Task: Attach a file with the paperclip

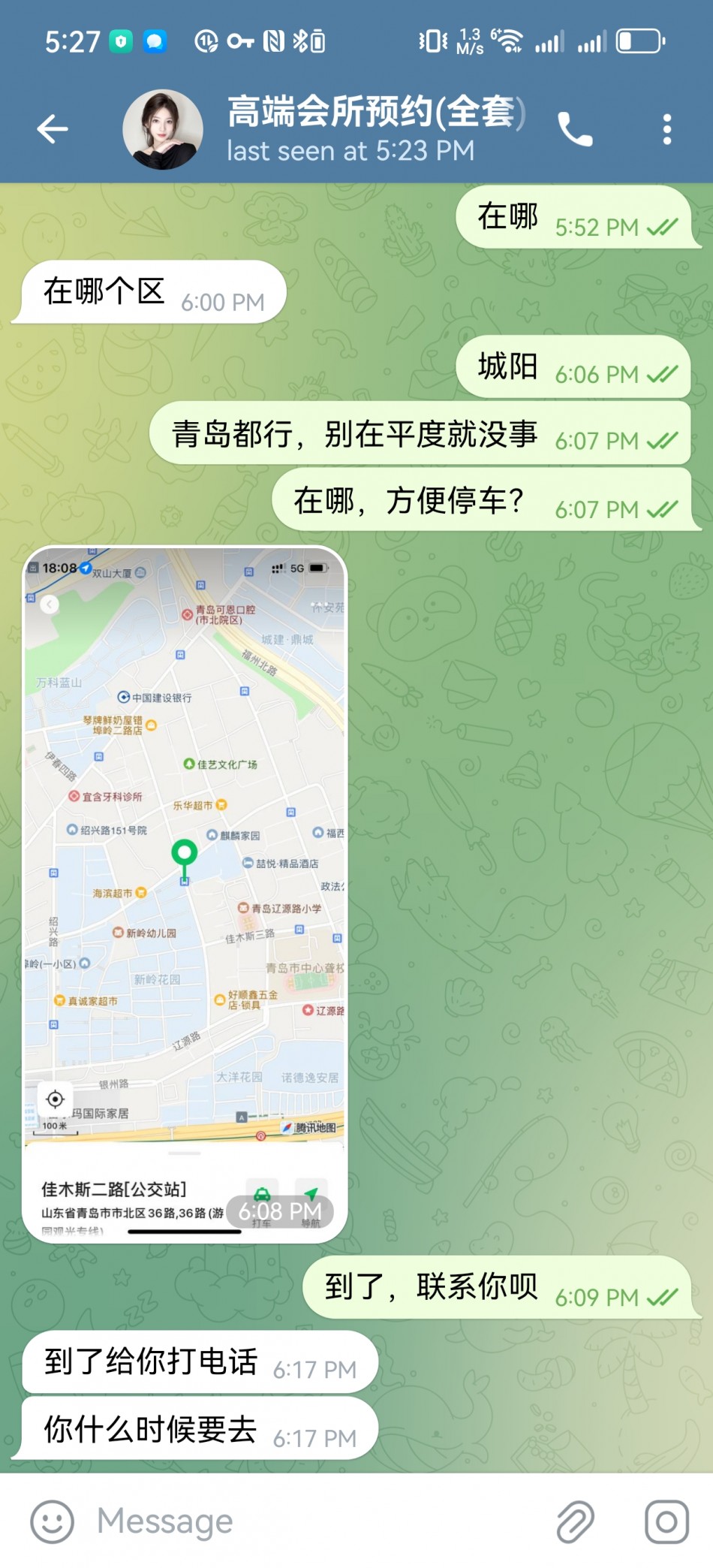Action: click(x=576, y=1521)
